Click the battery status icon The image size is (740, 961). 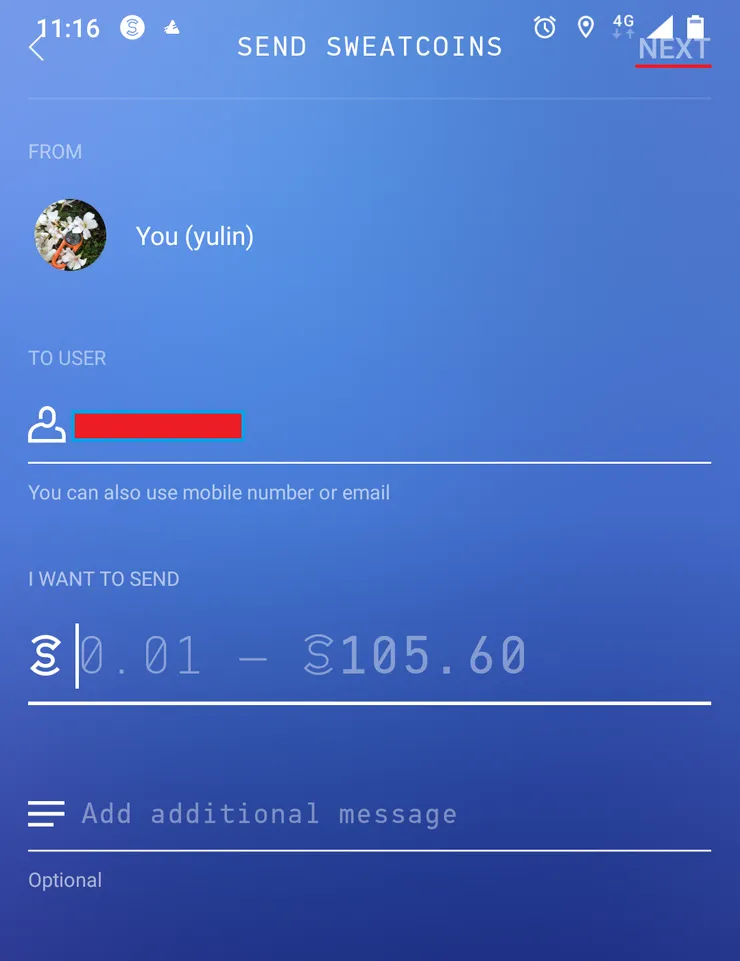(x=696, y=27)
